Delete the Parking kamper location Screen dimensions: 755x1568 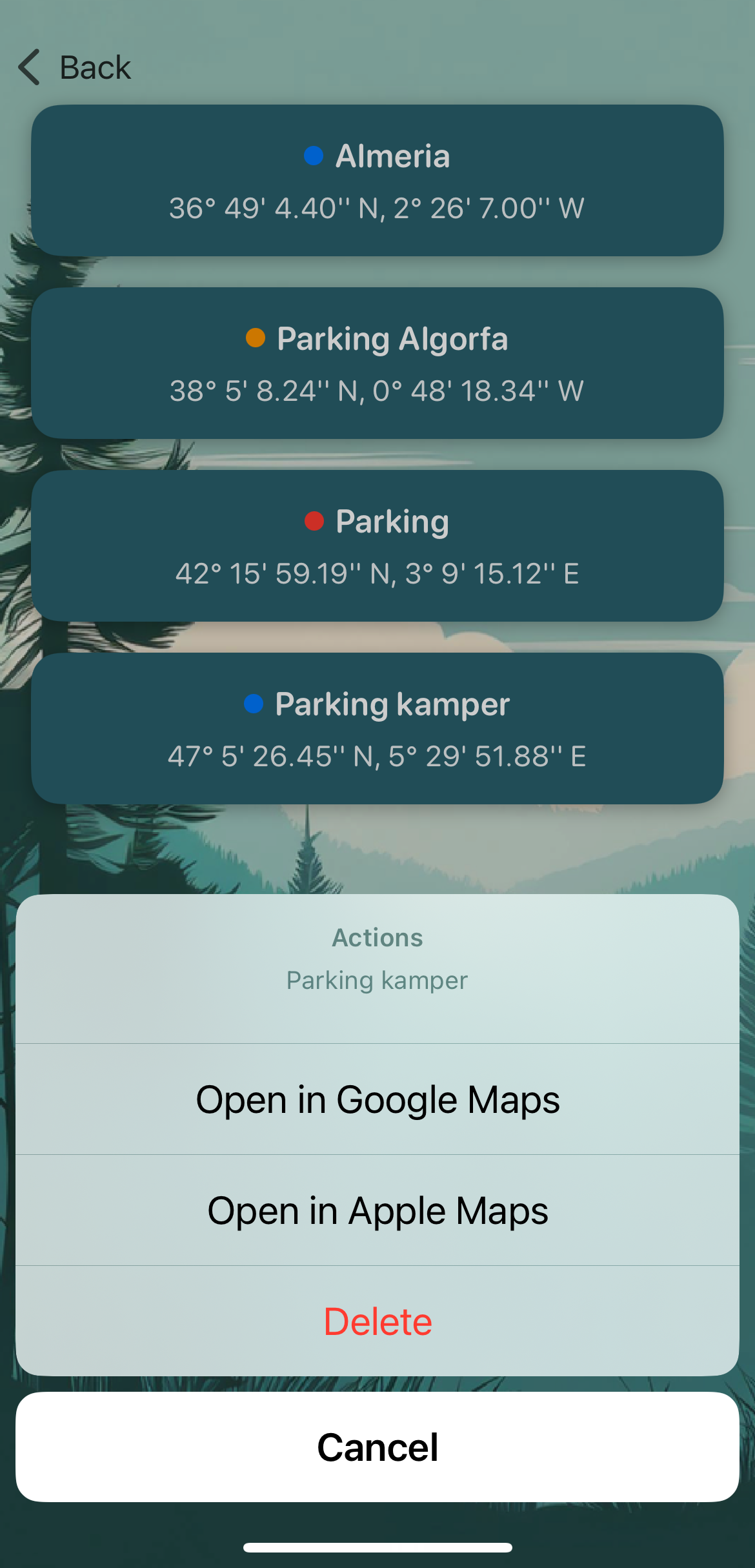[377, 1321]
